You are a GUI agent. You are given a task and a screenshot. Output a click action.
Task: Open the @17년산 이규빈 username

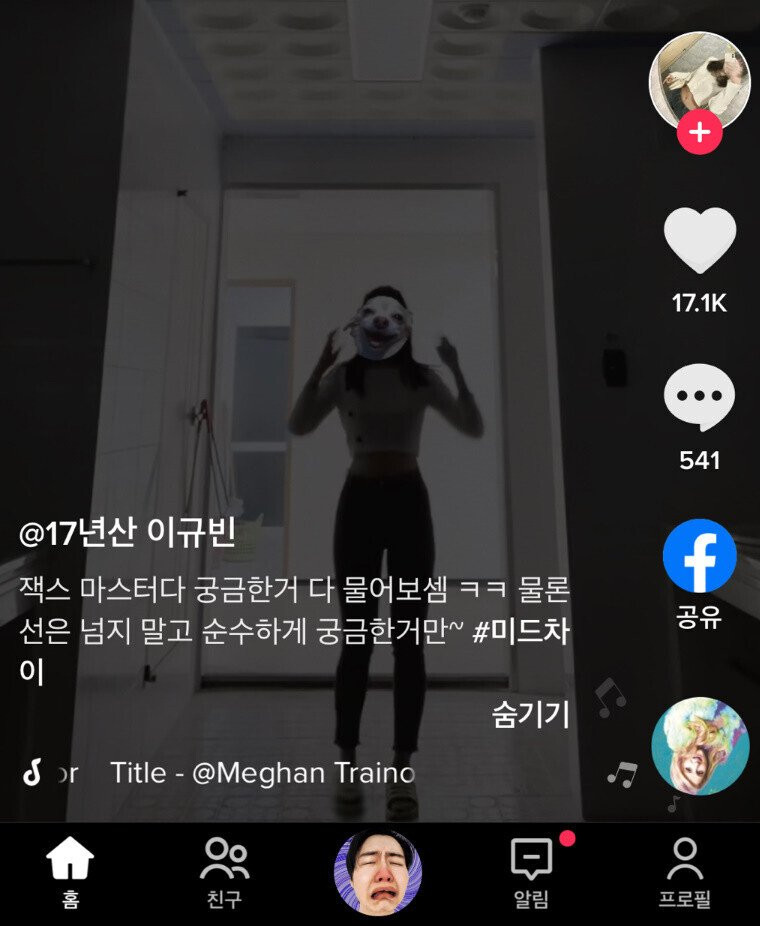127,533
